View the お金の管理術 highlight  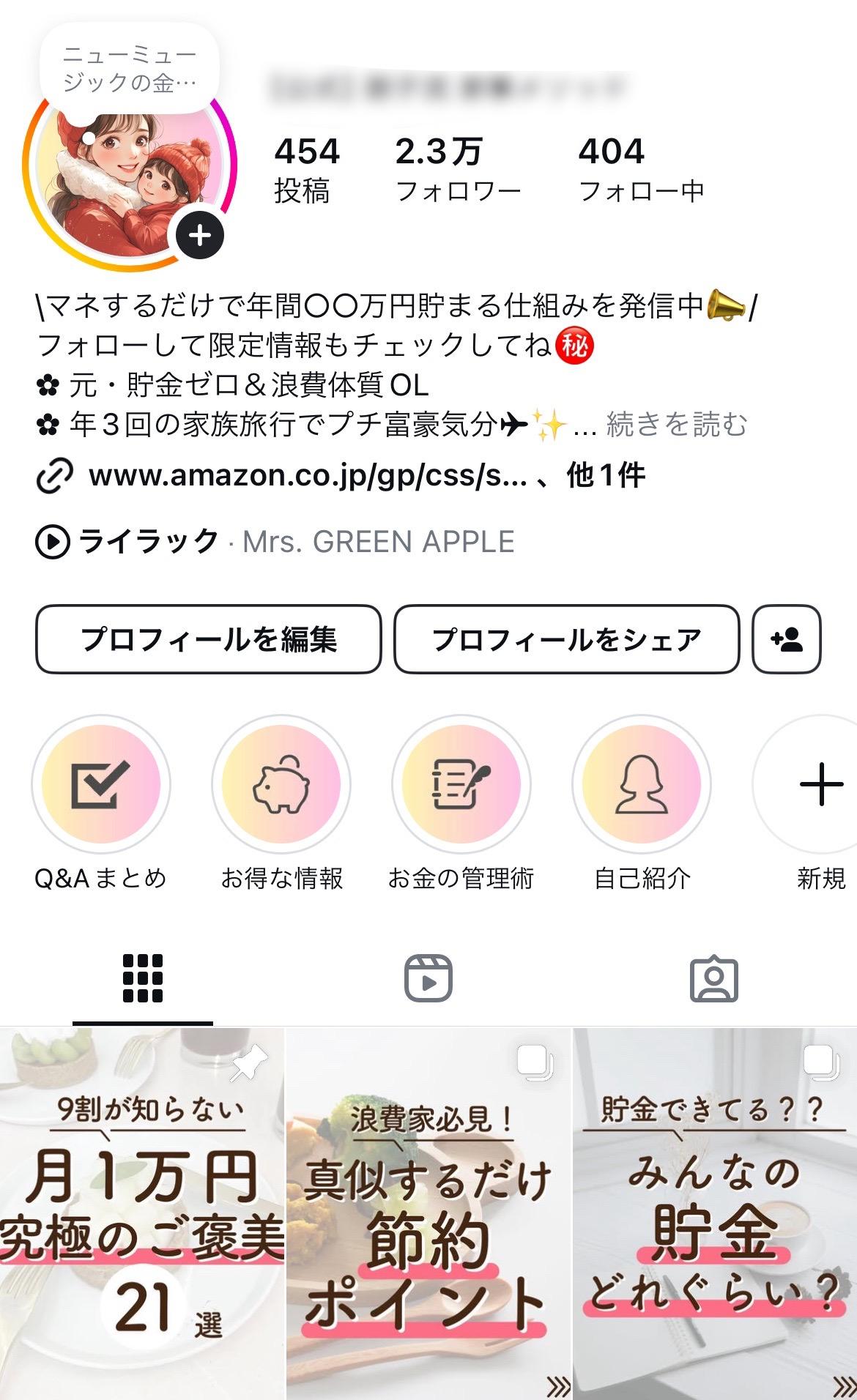(x=461, y=803)
